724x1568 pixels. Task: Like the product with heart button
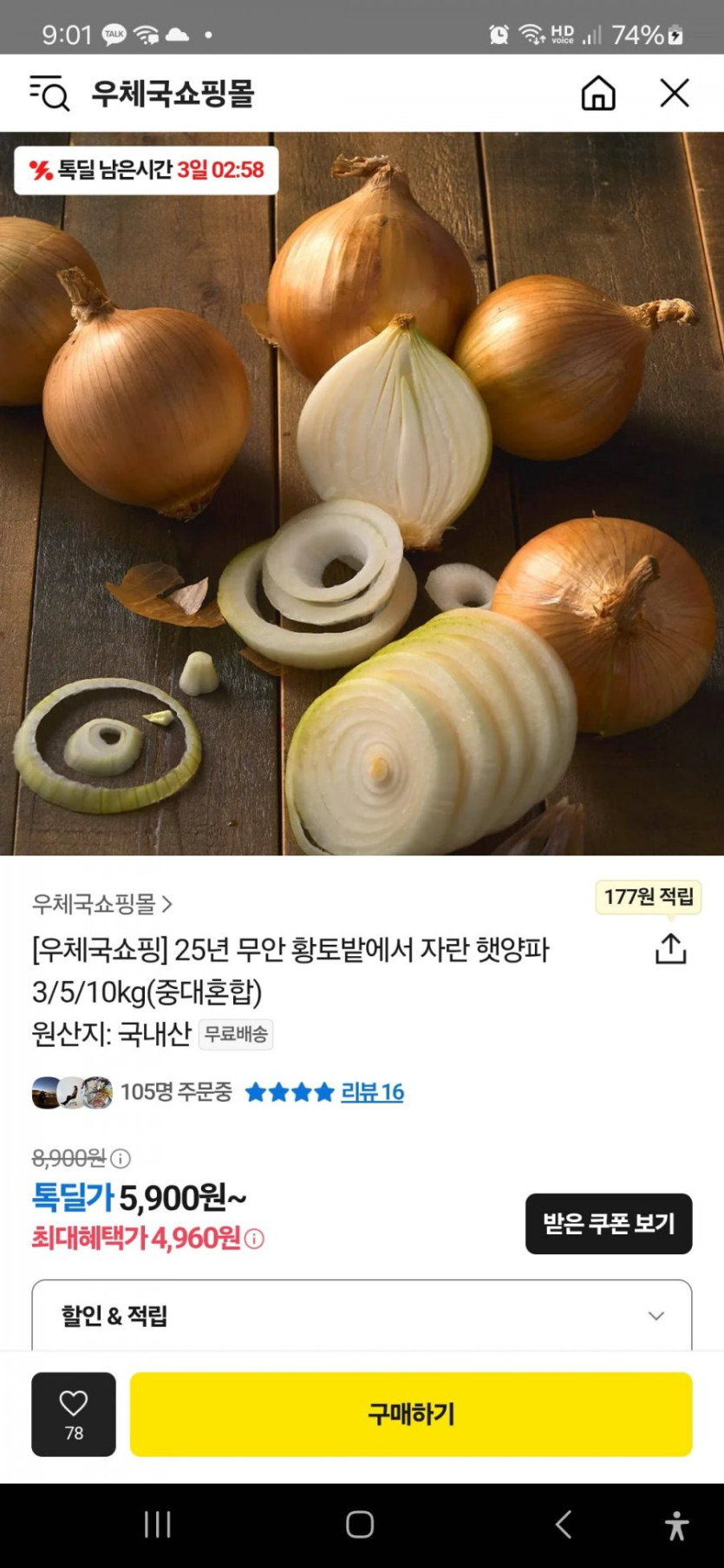[x=74, y=1414]
